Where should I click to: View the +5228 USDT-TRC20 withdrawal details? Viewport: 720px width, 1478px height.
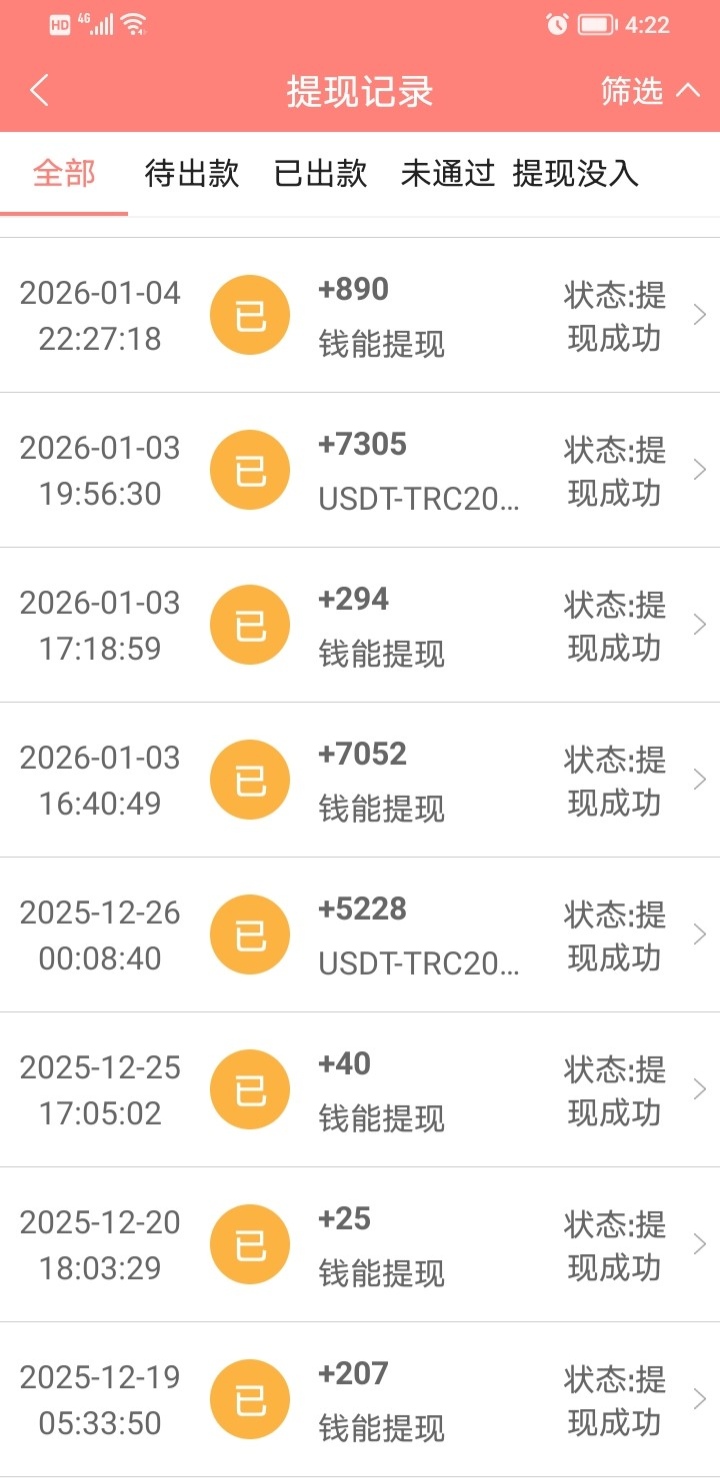pyautogui.click(x=360, y=936)
